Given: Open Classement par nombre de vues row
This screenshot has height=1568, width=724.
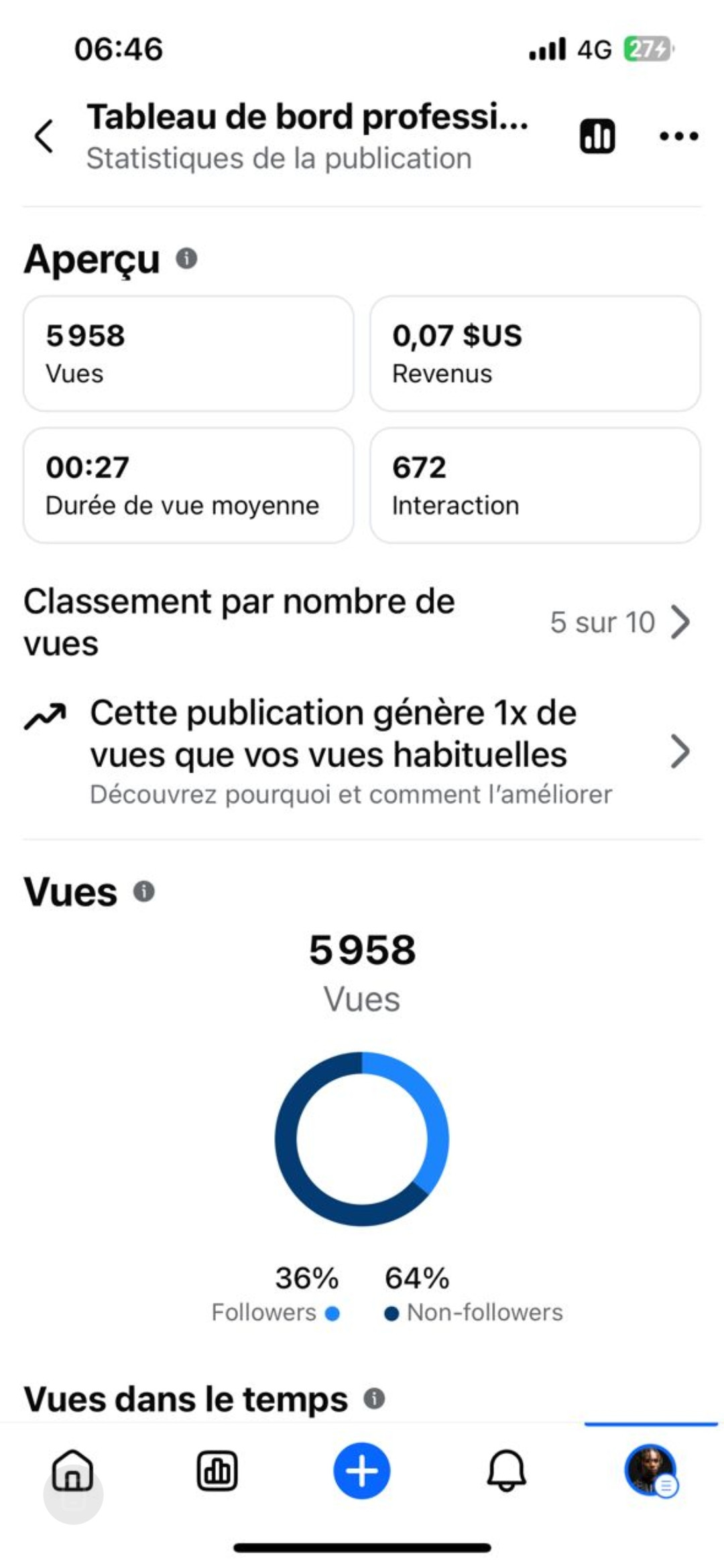Looking at the screenshot, I should [362, 622].
